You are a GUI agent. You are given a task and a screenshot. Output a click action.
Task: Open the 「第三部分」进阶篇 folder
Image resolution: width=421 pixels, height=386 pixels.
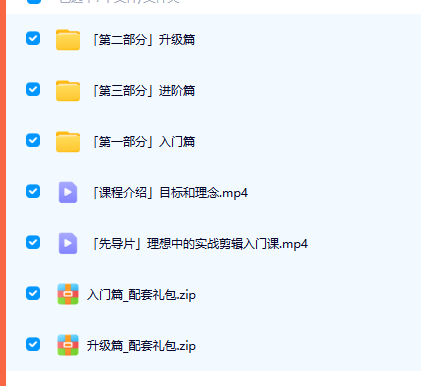pos(143,91)
